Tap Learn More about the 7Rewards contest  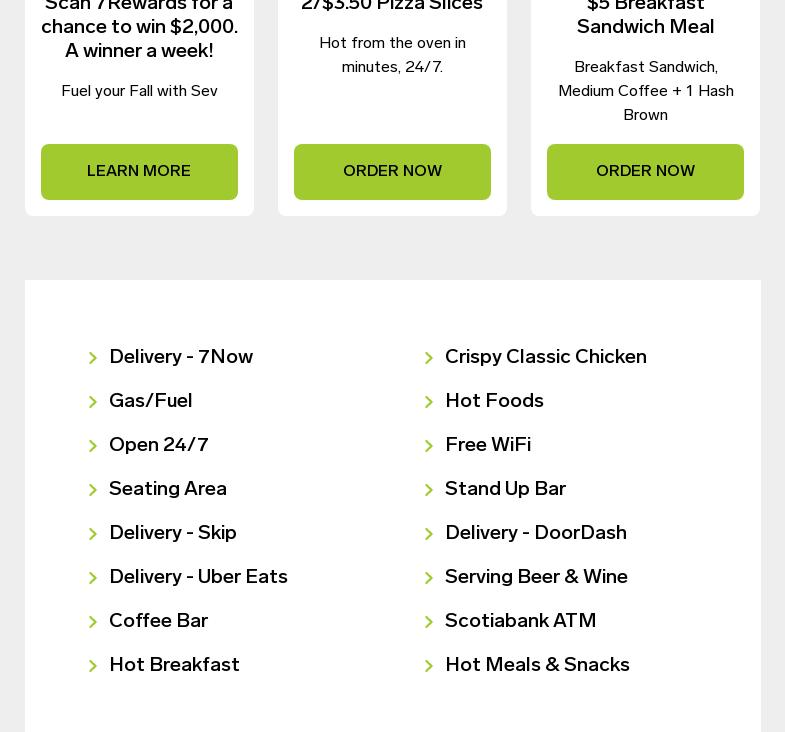pos(139,172)
